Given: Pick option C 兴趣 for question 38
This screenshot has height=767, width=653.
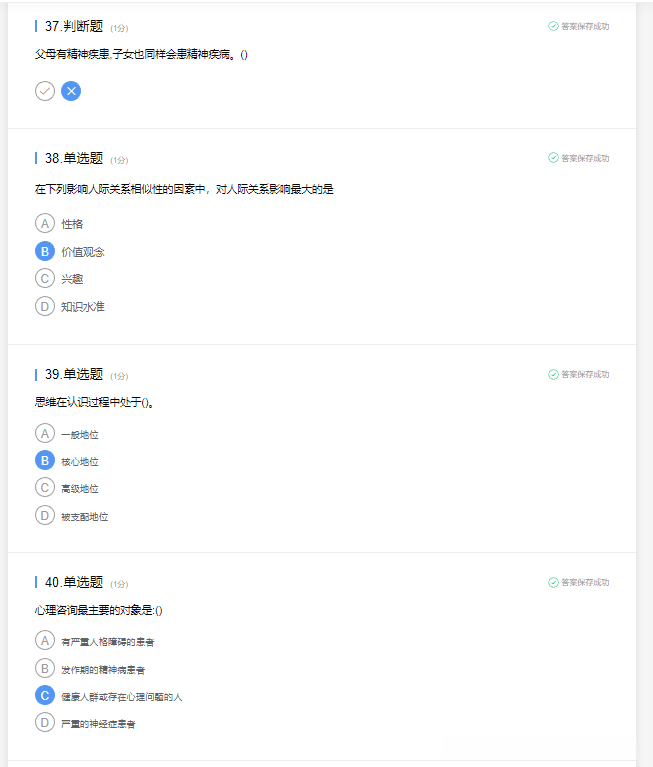Looking at the screenshot, I should point(45,278).
